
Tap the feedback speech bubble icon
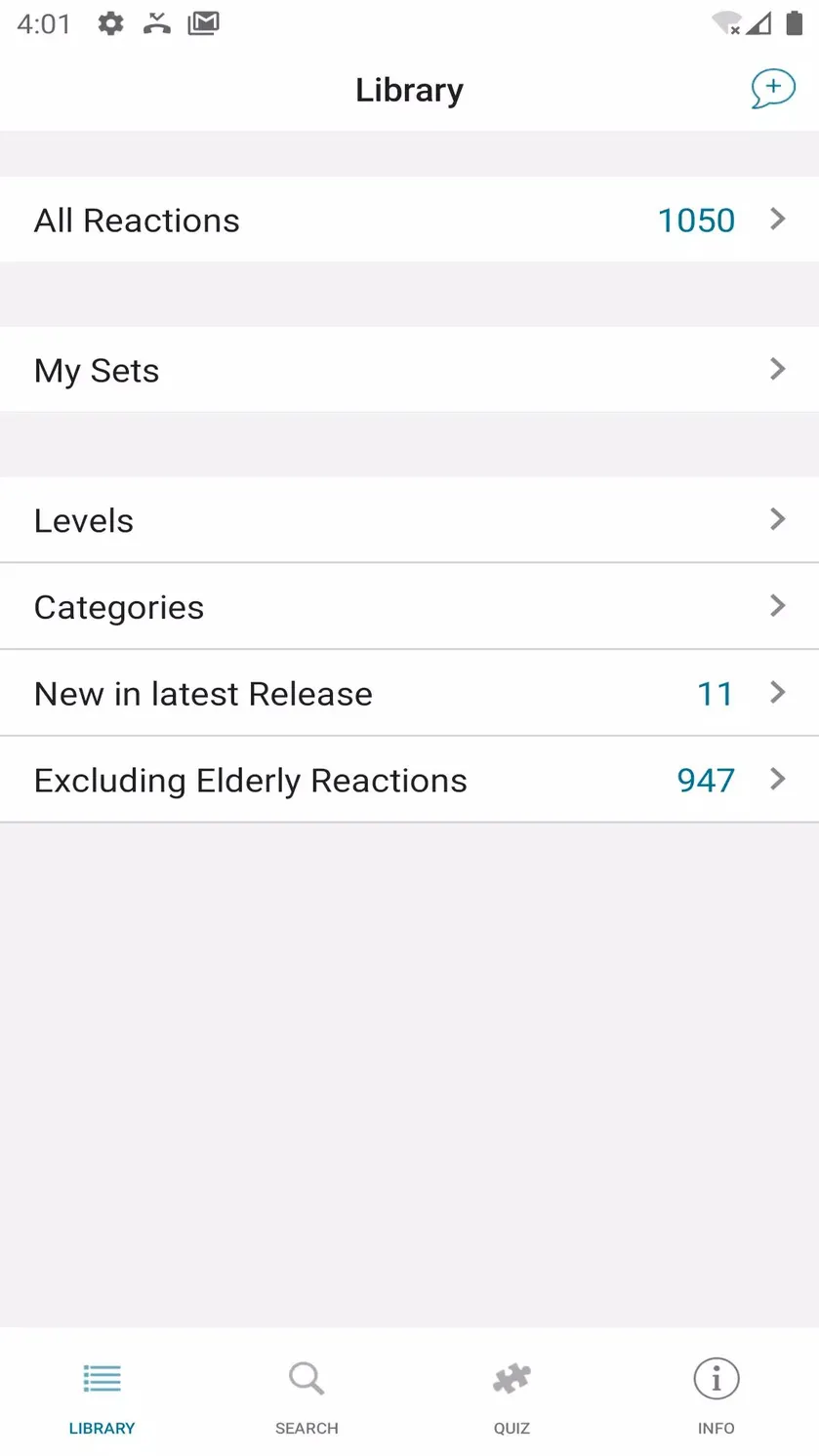pos(772,89)
